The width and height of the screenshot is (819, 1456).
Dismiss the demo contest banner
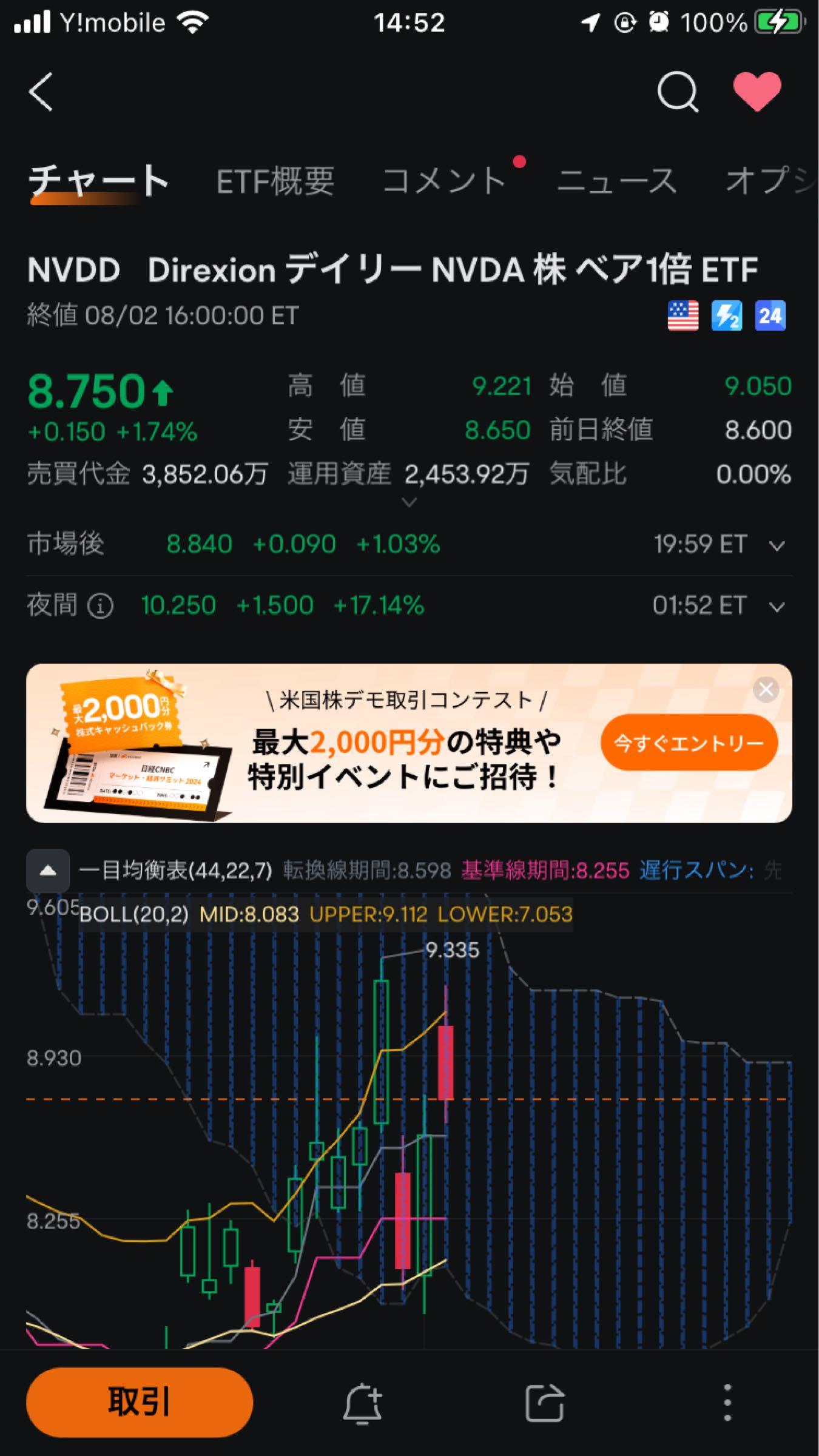pyautogui.click(x=766, y=690)
